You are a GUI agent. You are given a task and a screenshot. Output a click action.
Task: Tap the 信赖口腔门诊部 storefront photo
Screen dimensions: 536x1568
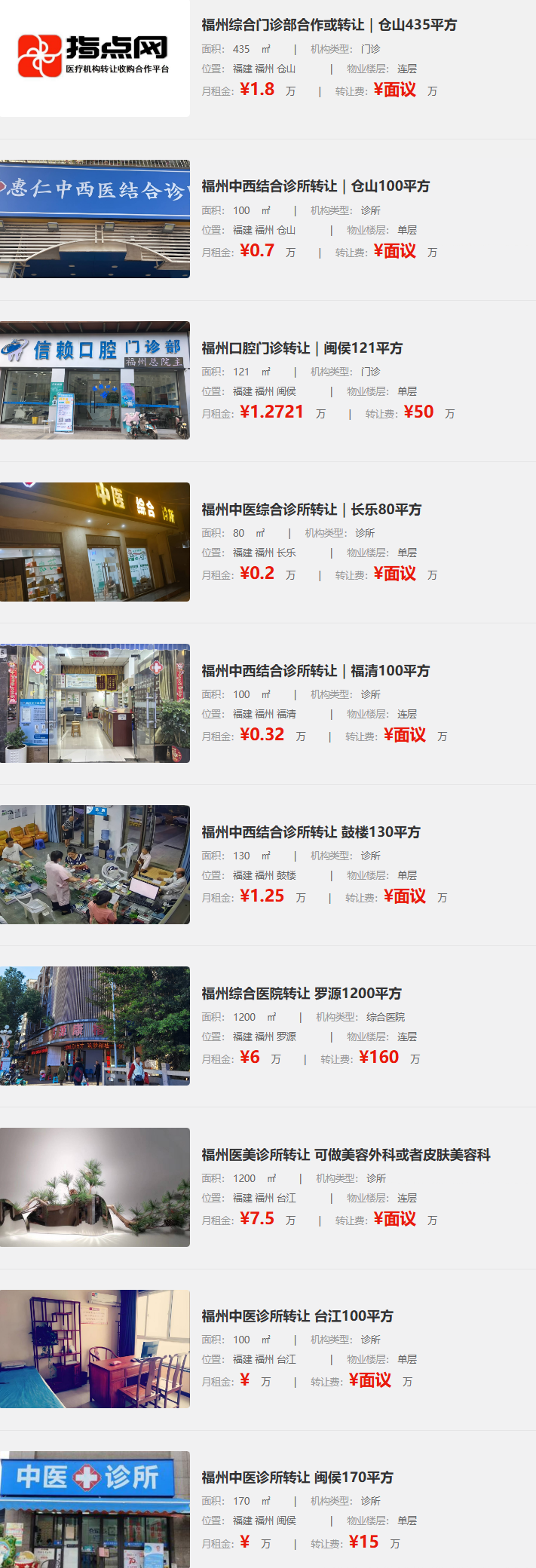tap(95, 380)
